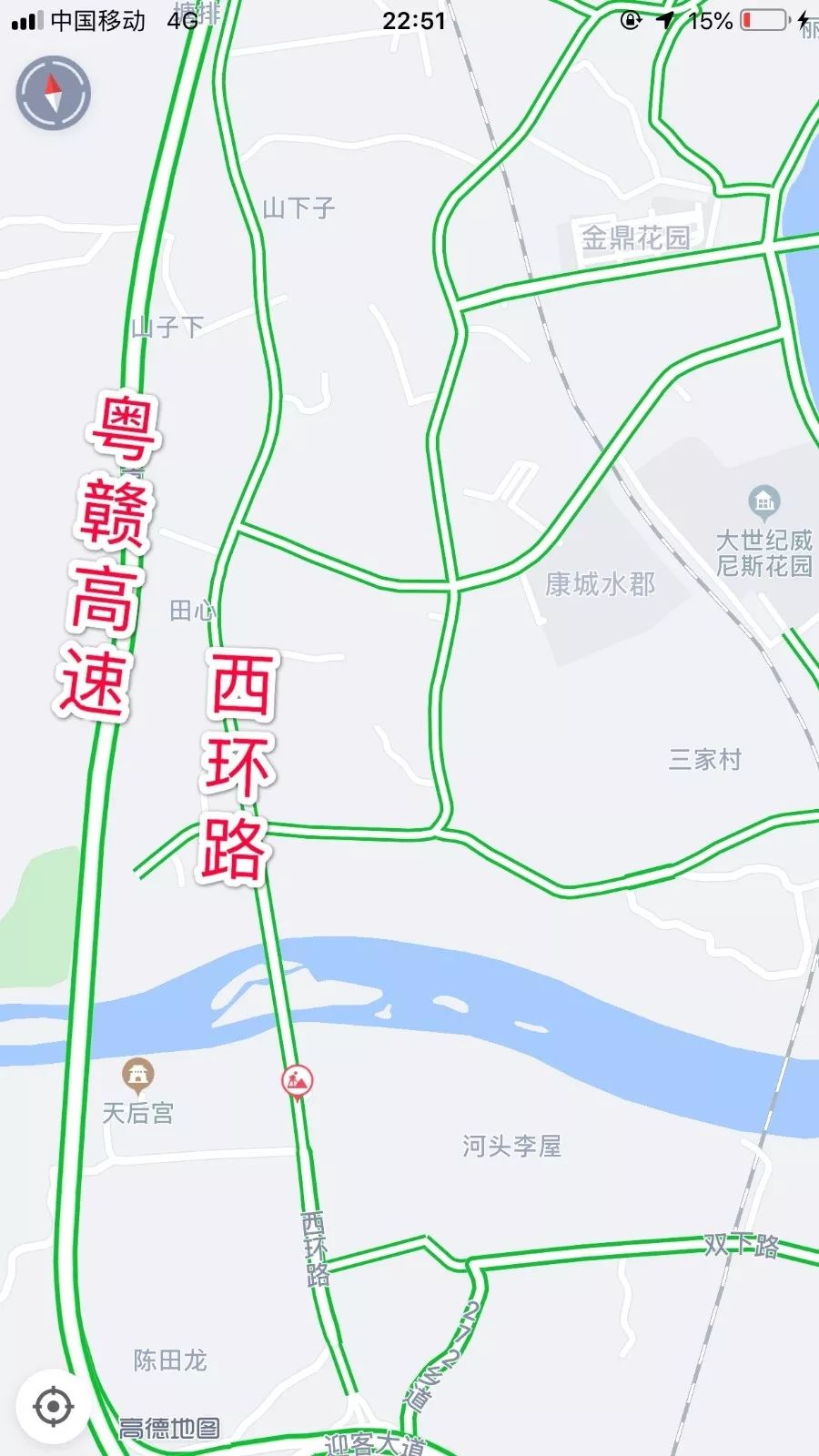Tap the compass to reset map orientation
Screen dimensions: 819x1456
53,93
